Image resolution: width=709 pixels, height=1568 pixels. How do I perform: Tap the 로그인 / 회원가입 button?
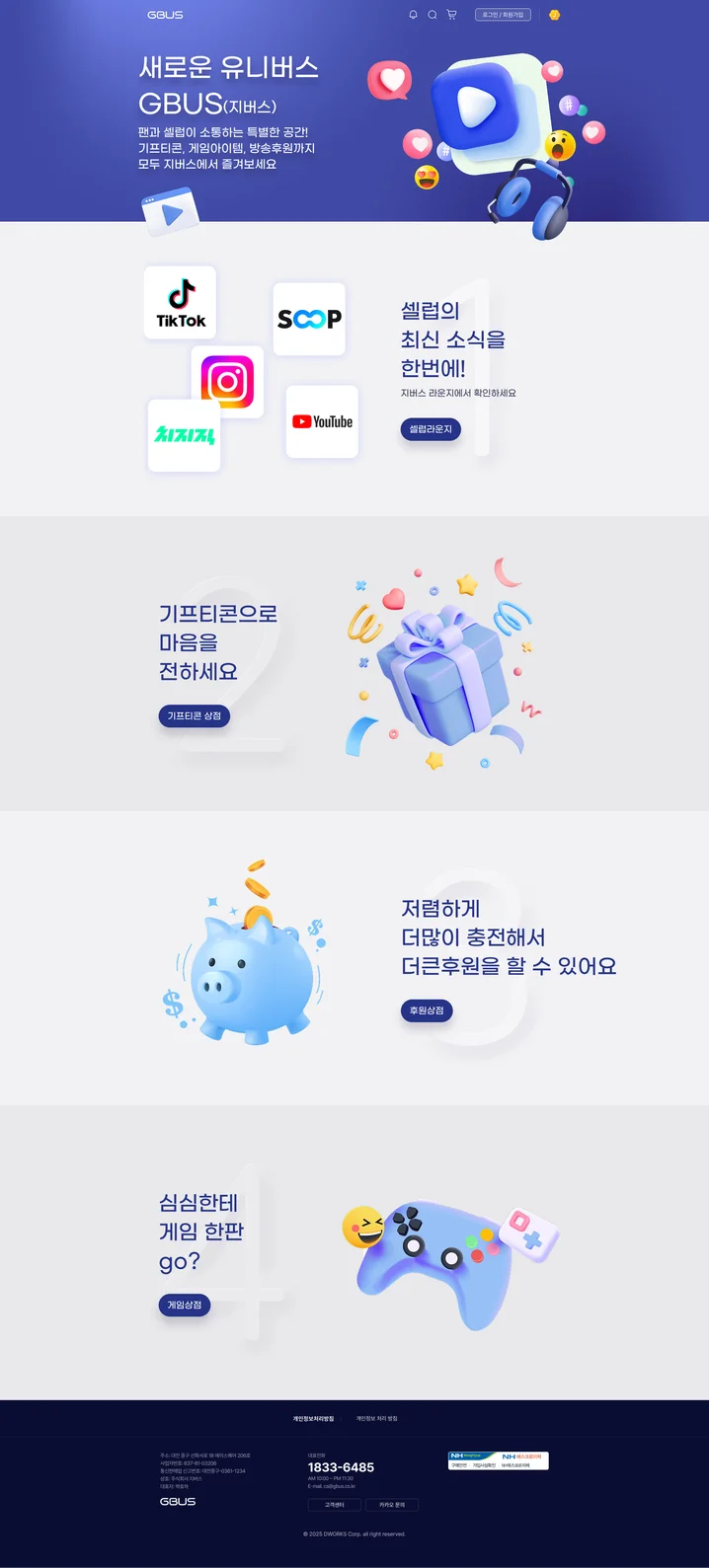[x=503, y=15]
